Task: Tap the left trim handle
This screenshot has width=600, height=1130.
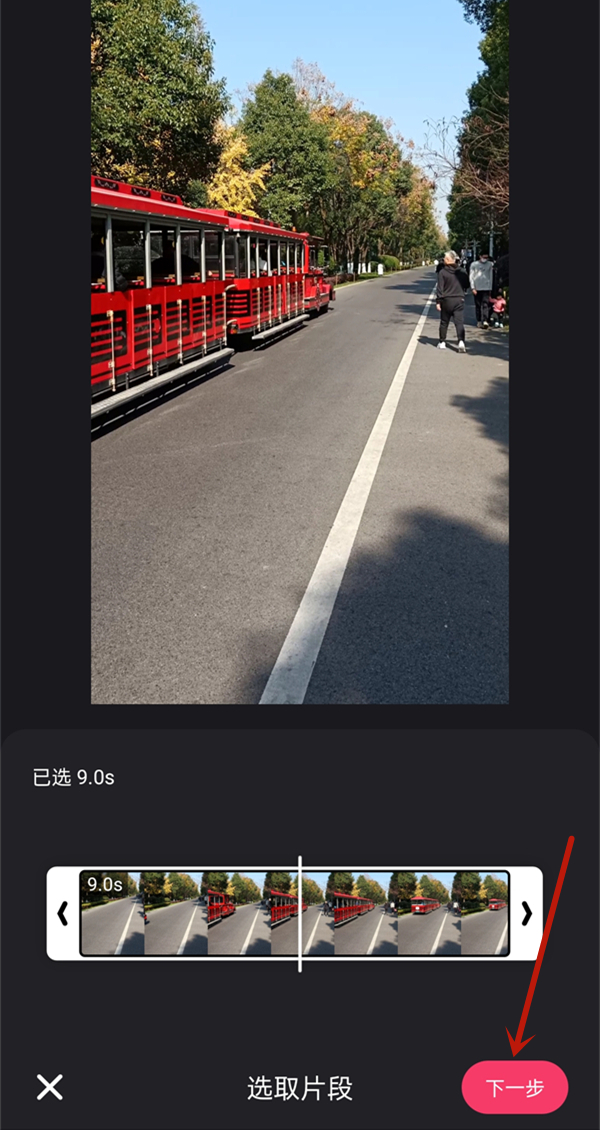Action: [x=62, y=913]
